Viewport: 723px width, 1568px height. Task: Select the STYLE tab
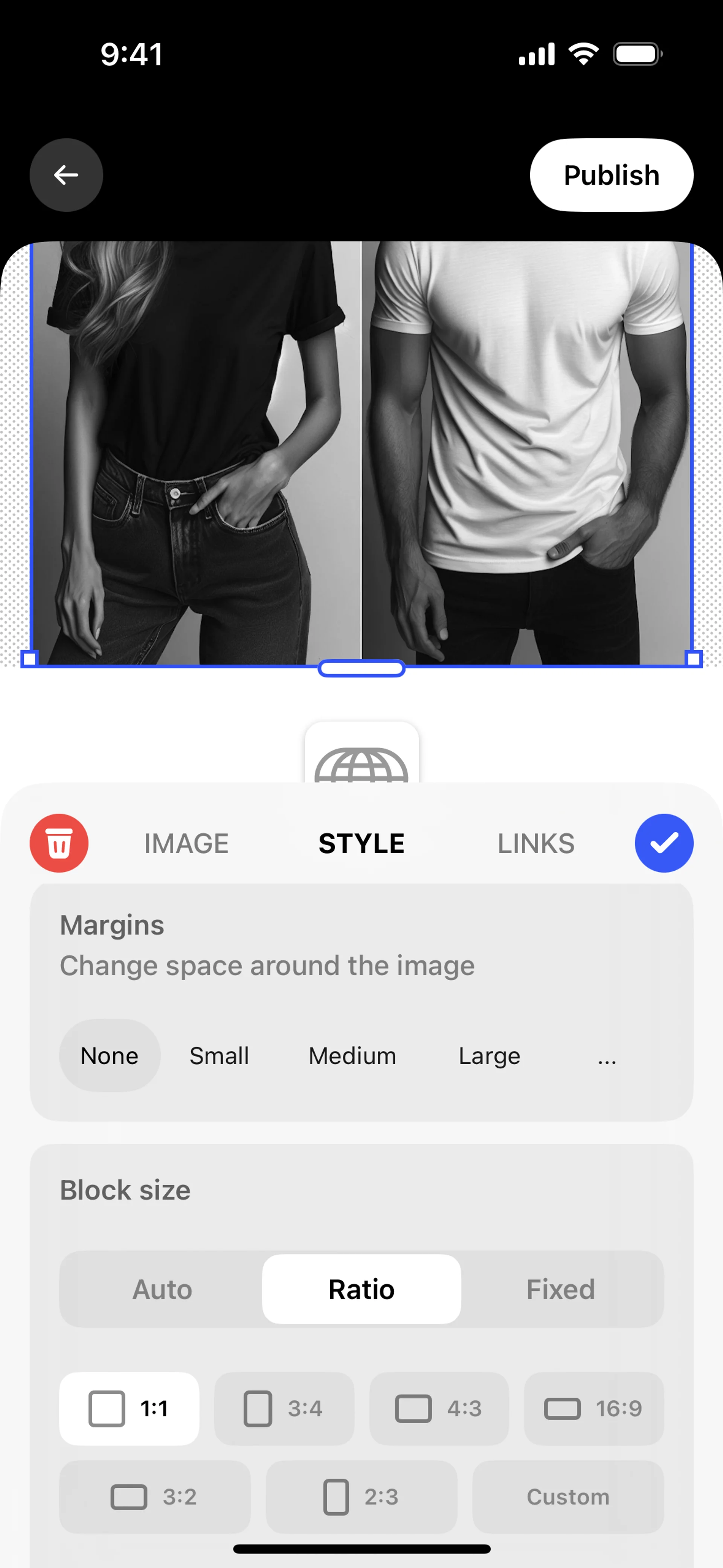[361, 844]
